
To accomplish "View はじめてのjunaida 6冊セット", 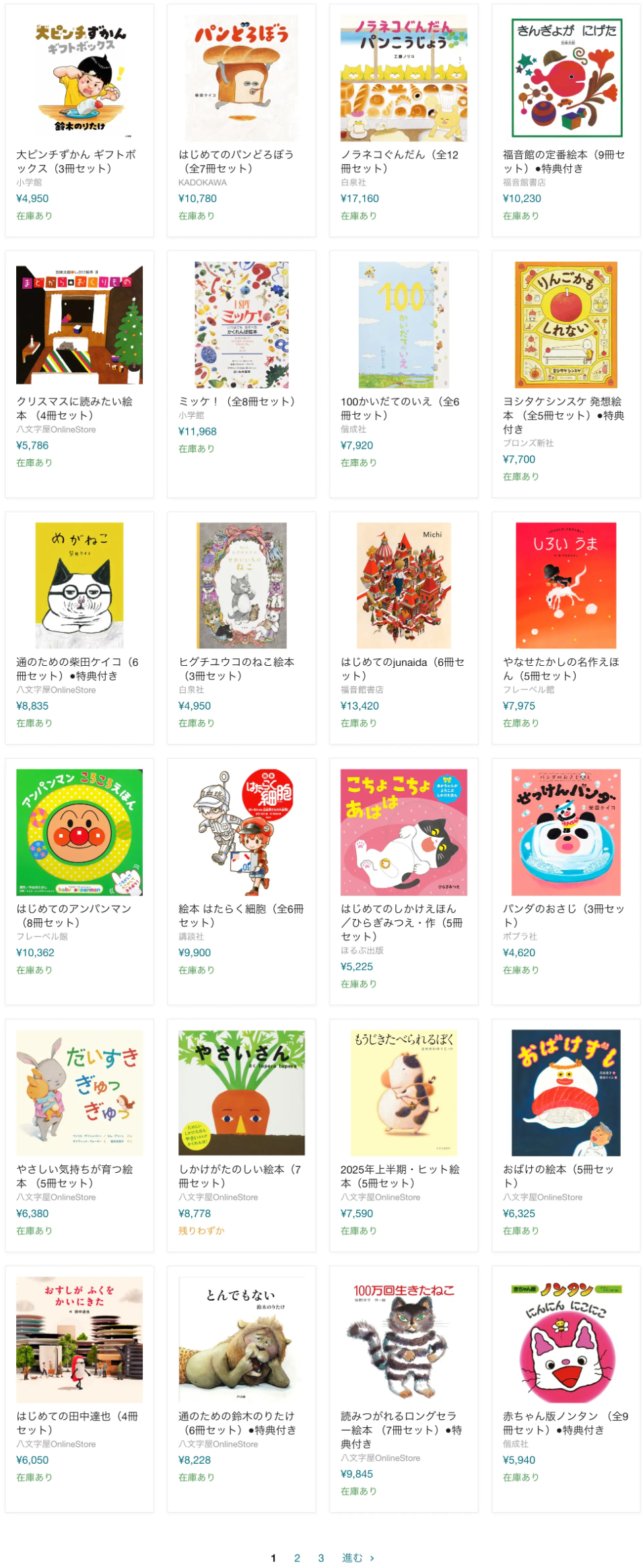I will [402, 669].
